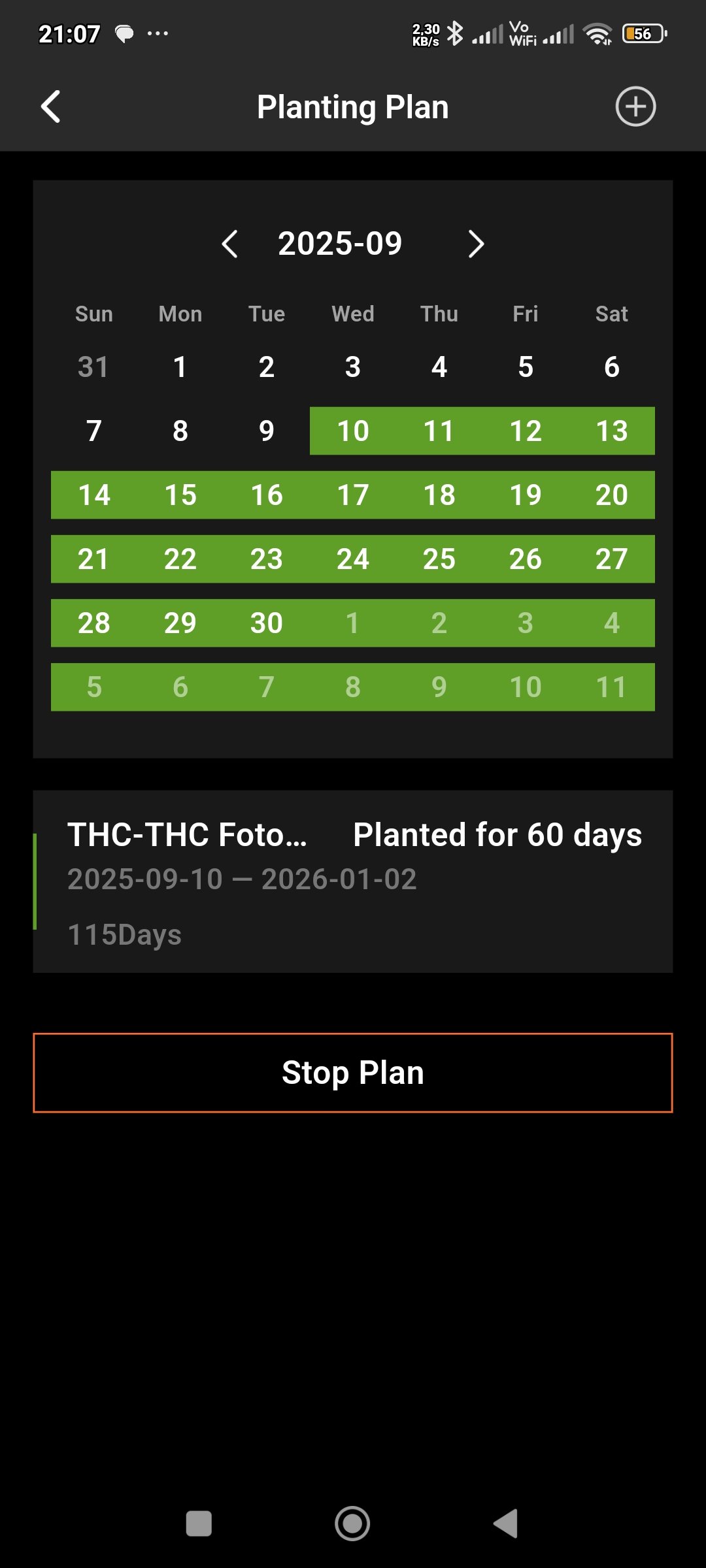Pick September 25 in the calendar
This screenshot has height=1568, width=706.
(x=439, y=559)
